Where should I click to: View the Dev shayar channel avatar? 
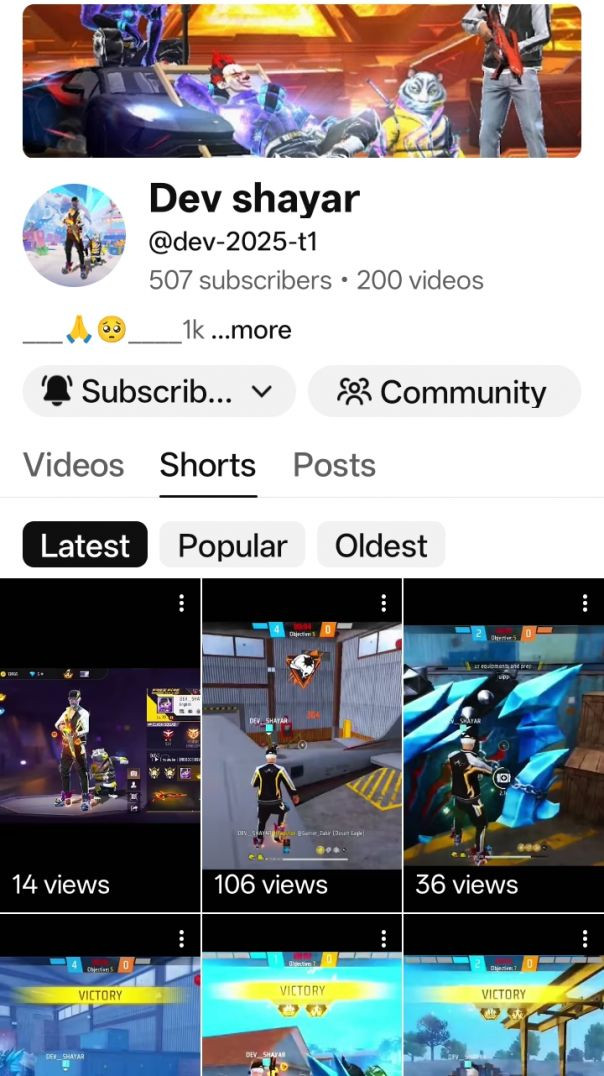coord(74,236)
